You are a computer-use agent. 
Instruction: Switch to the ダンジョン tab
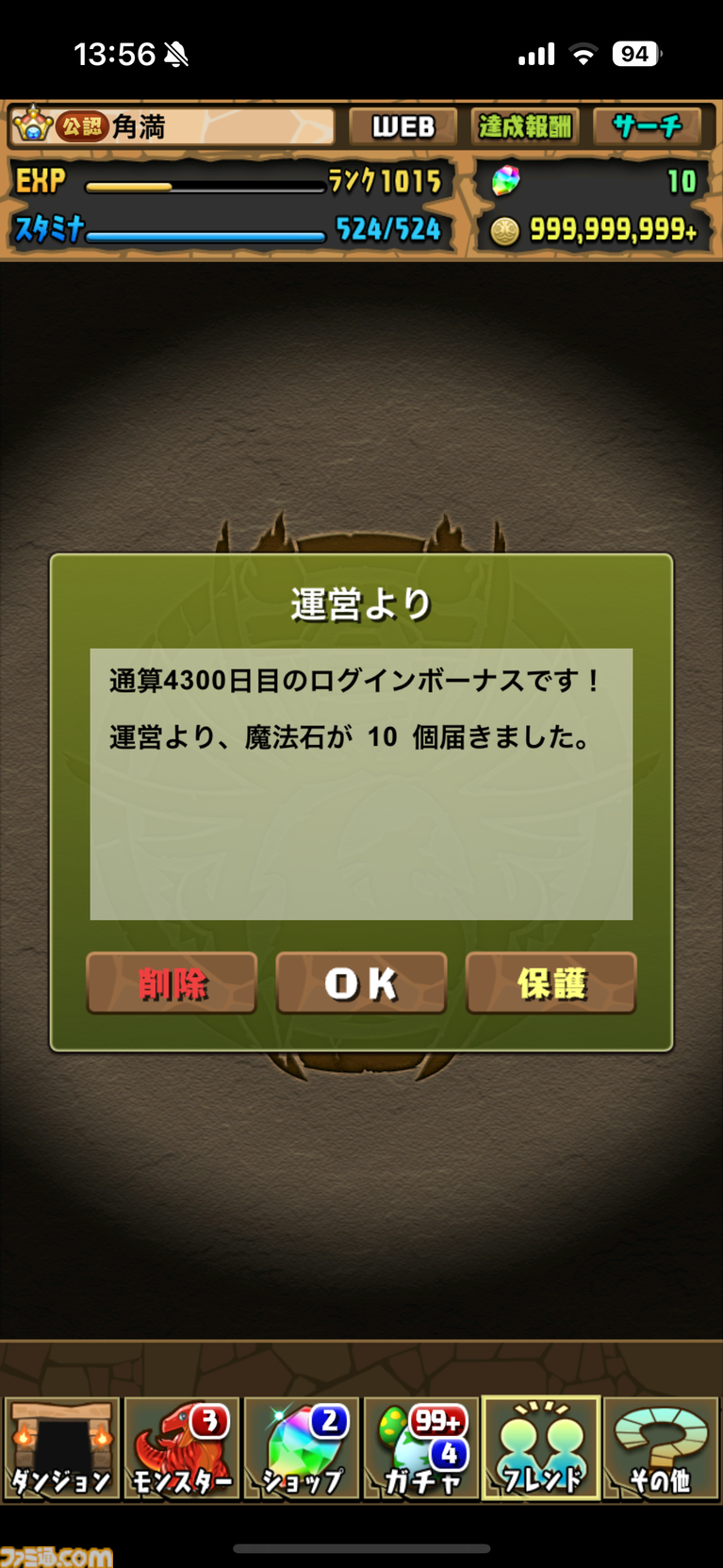(61, 1448)
